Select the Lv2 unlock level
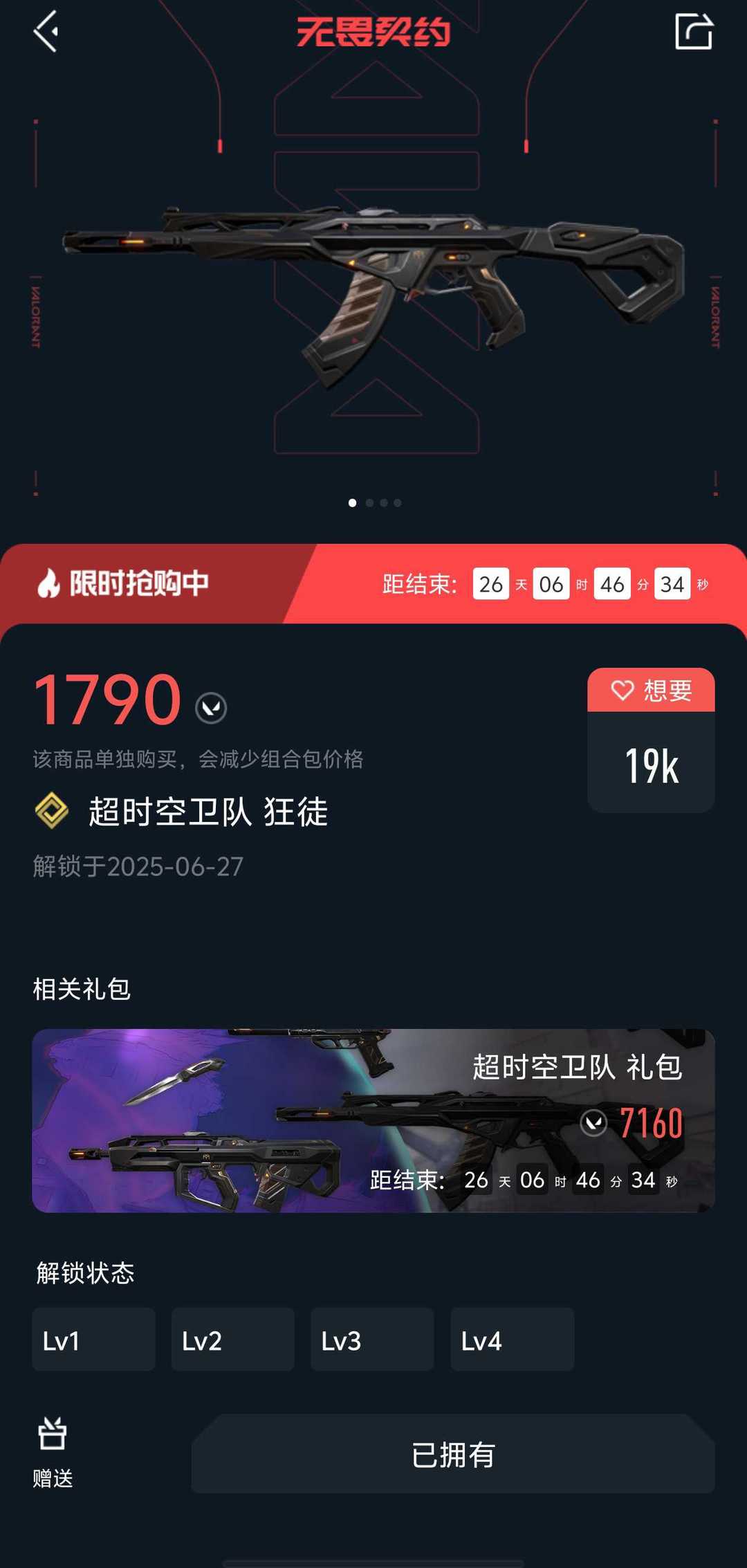Viewport: 747px width, 1568px height. 233,1340
